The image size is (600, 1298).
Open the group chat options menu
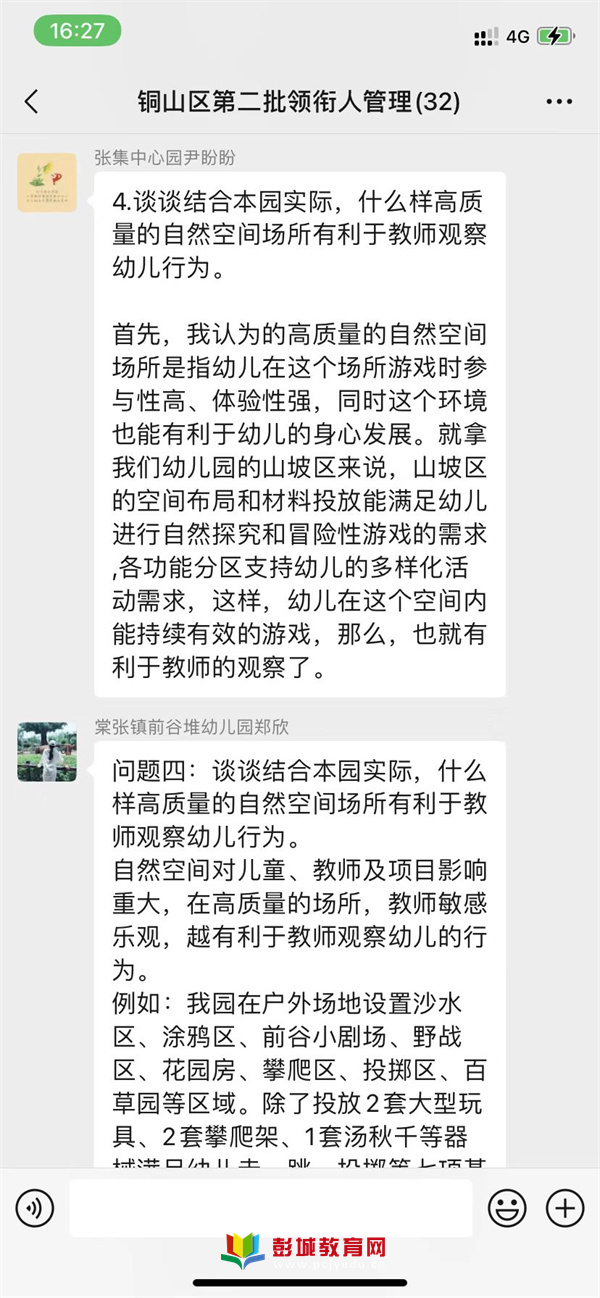click(559, 102)
